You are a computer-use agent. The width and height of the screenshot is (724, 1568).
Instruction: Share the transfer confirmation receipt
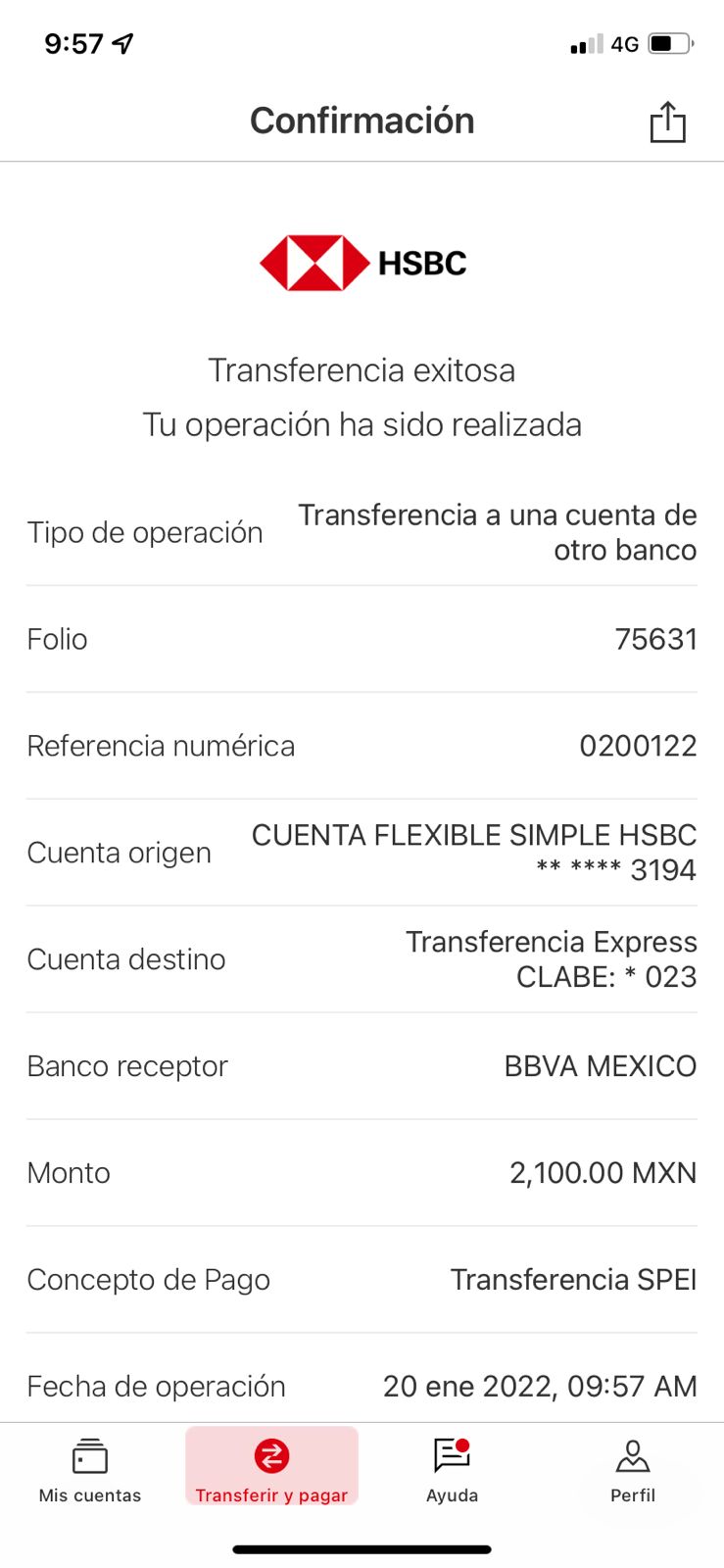coord(667,122)
